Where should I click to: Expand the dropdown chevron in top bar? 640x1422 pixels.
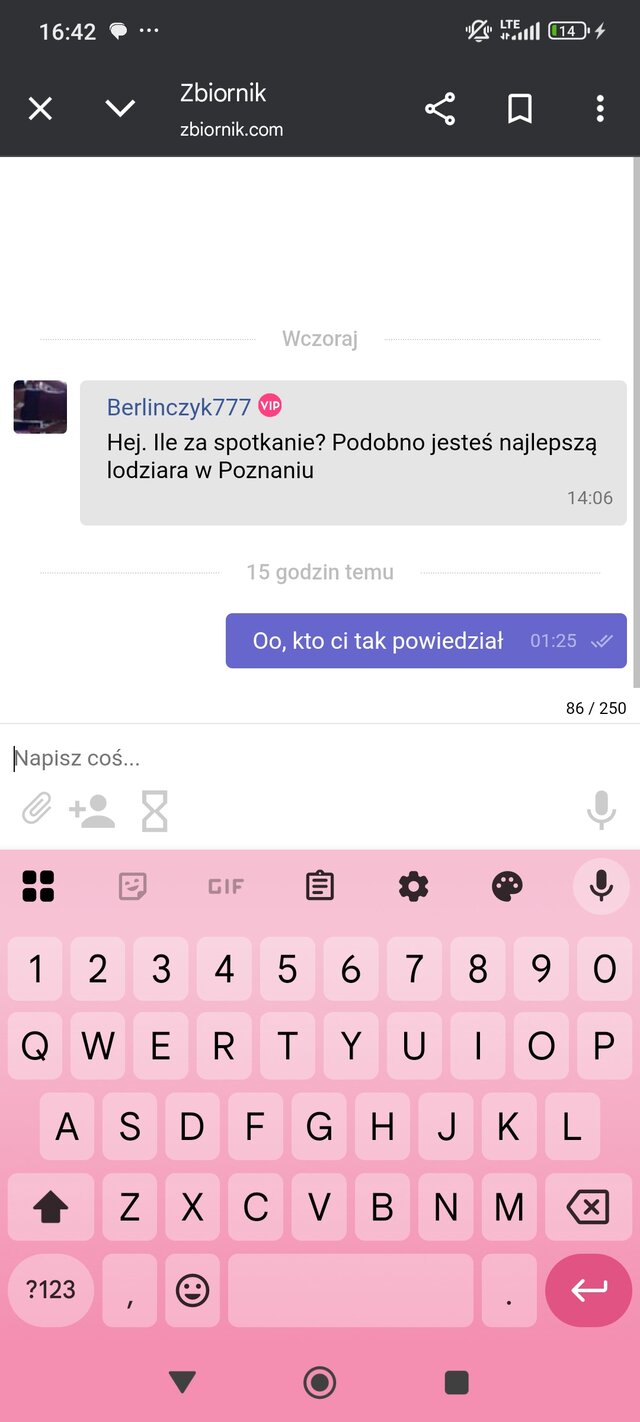coord(120,109)
